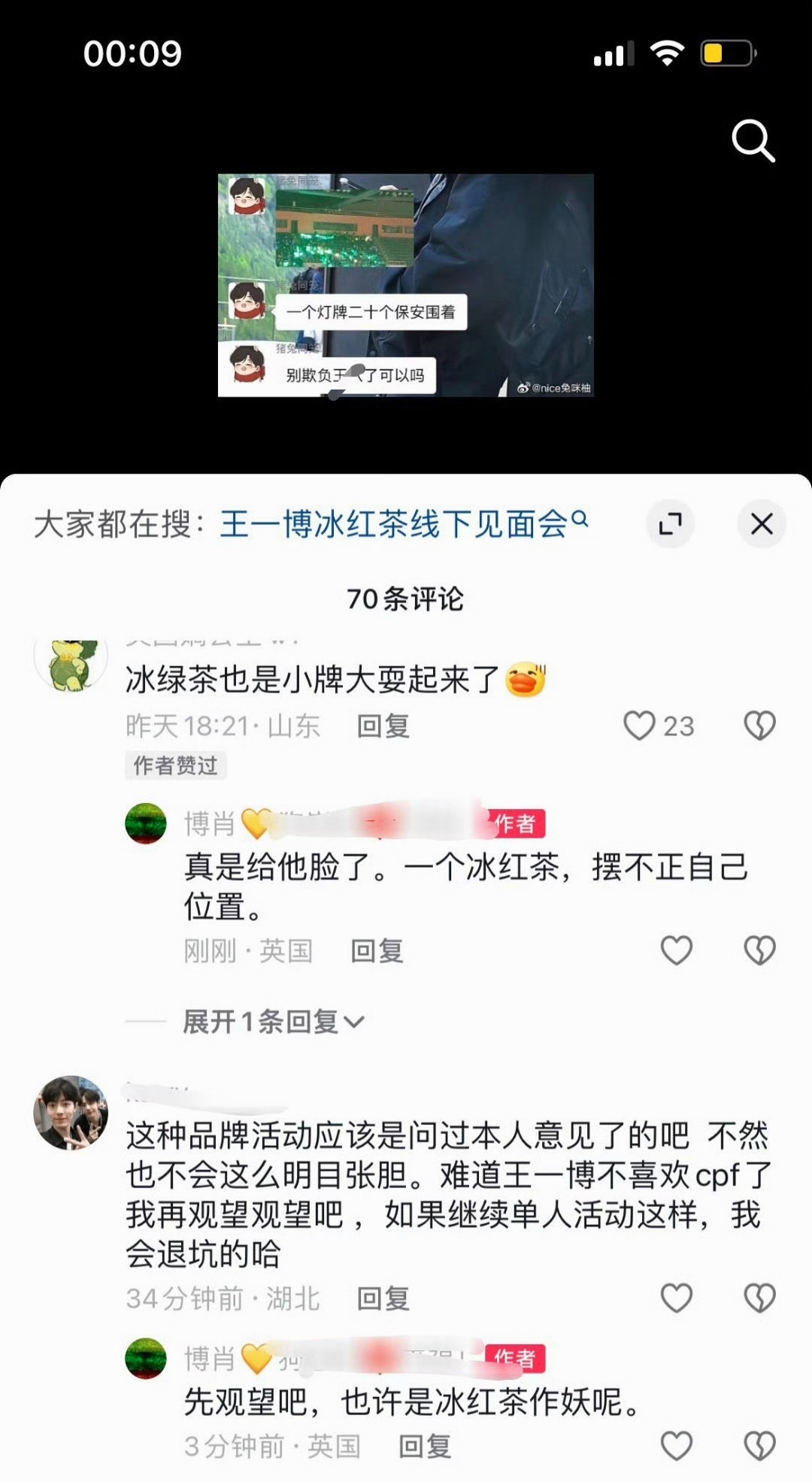The height and width of the screenshot is (1482, 812).
Task: Like 博肖's reply 真是给他脸了
Action: coord(676,950)
